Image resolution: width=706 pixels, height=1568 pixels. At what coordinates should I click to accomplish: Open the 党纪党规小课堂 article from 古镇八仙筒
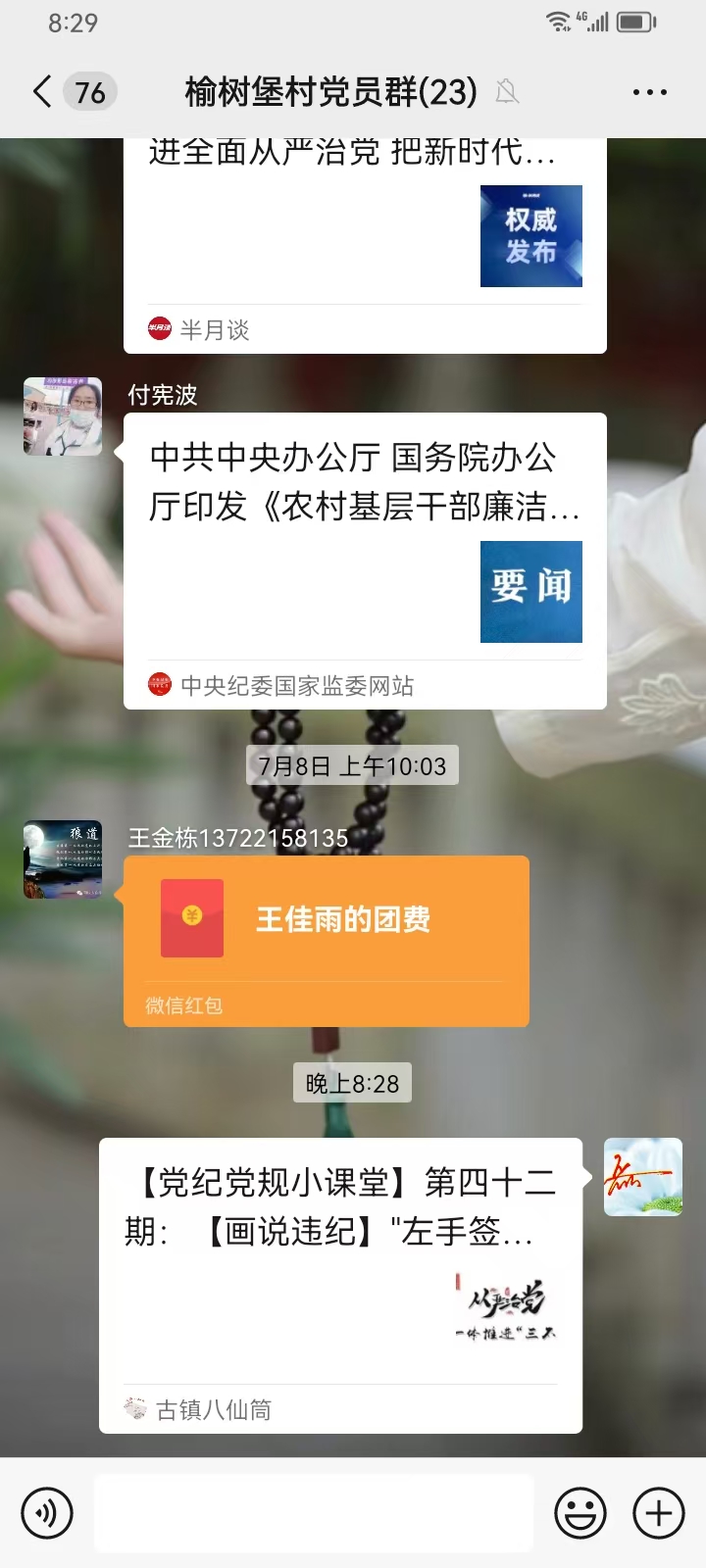point(341,1286)
